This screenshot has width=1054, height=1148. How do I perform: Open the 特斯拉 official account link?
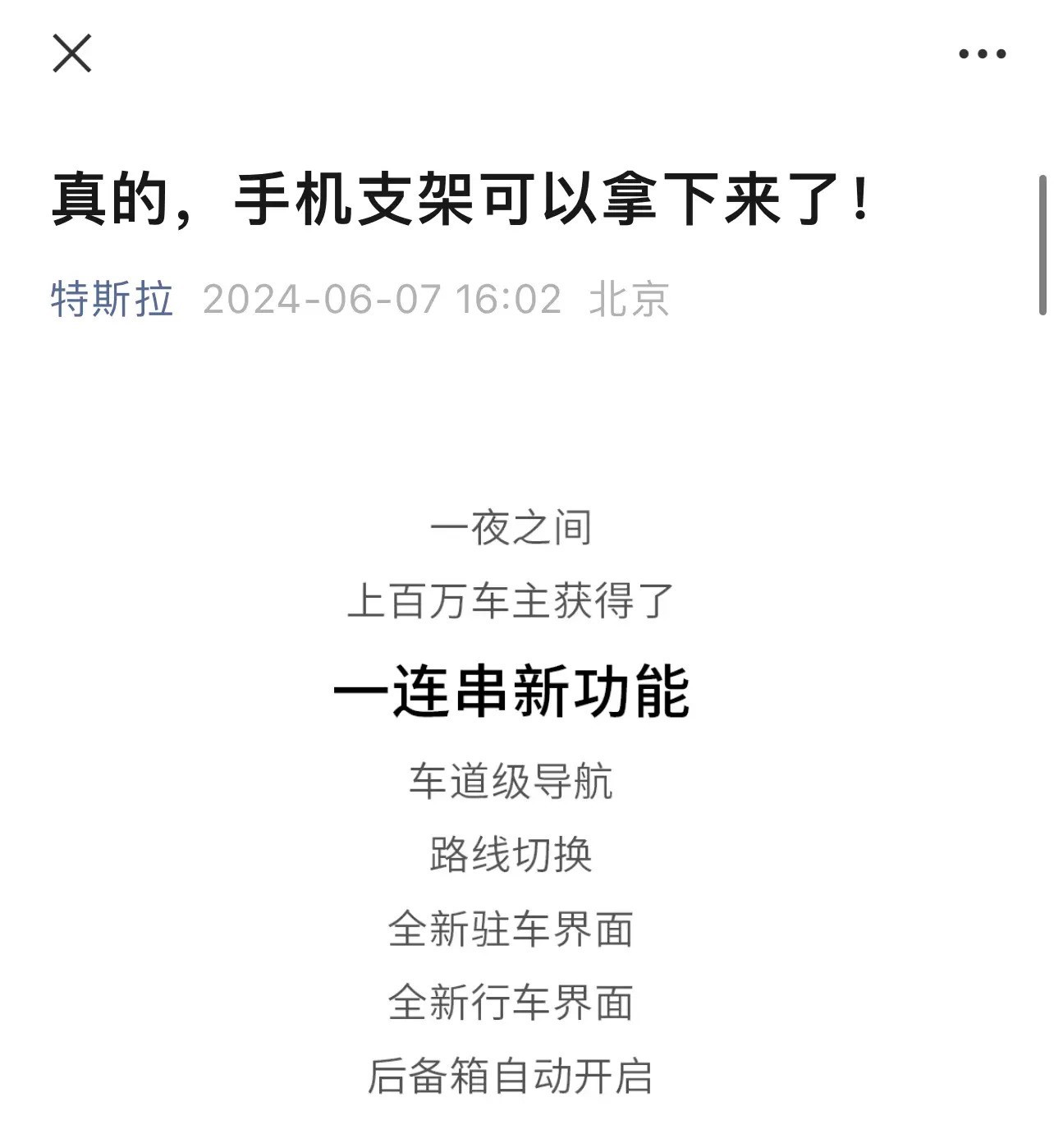coord(112,299)
